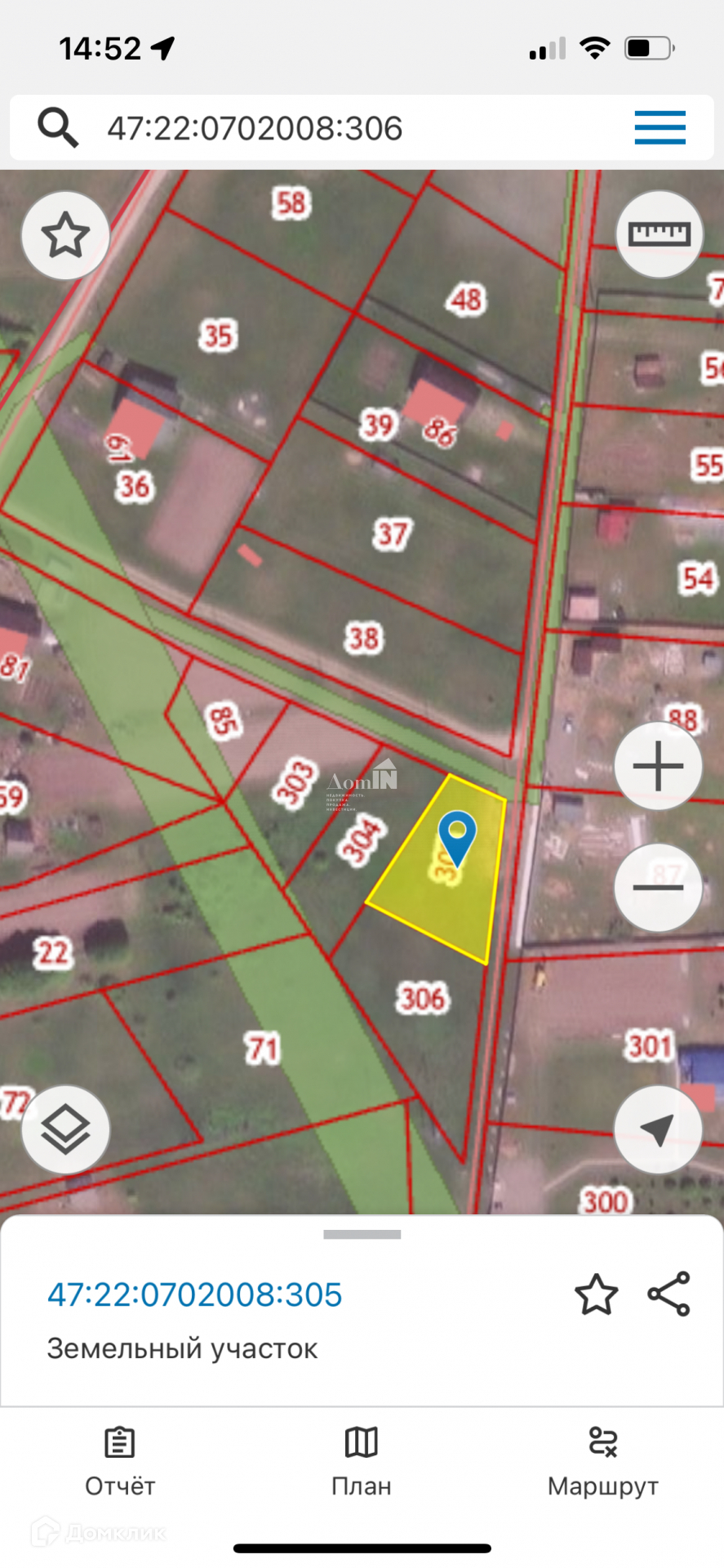Open the Отчёт tab
This screenshot has width=724, height=1568.
(x=120, y=1463)
